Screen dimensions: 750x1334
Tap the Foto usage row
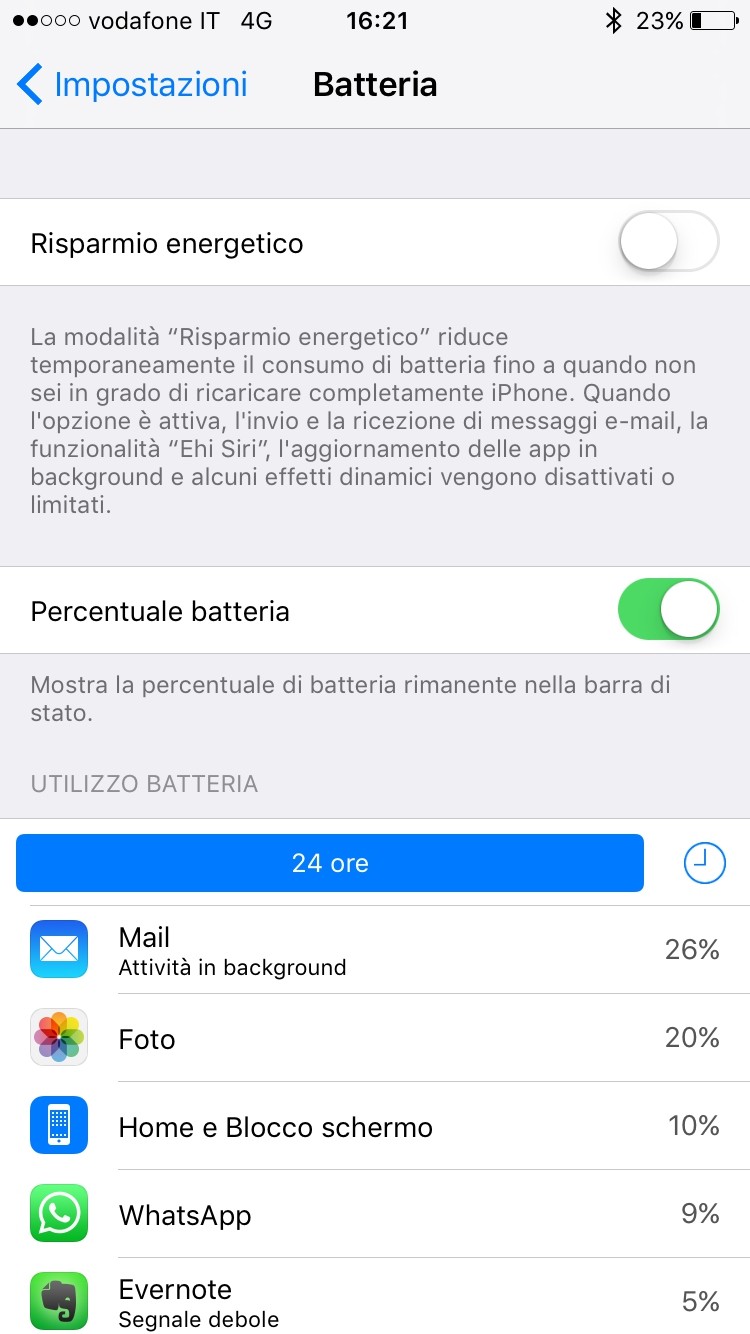coord(375,1038)
